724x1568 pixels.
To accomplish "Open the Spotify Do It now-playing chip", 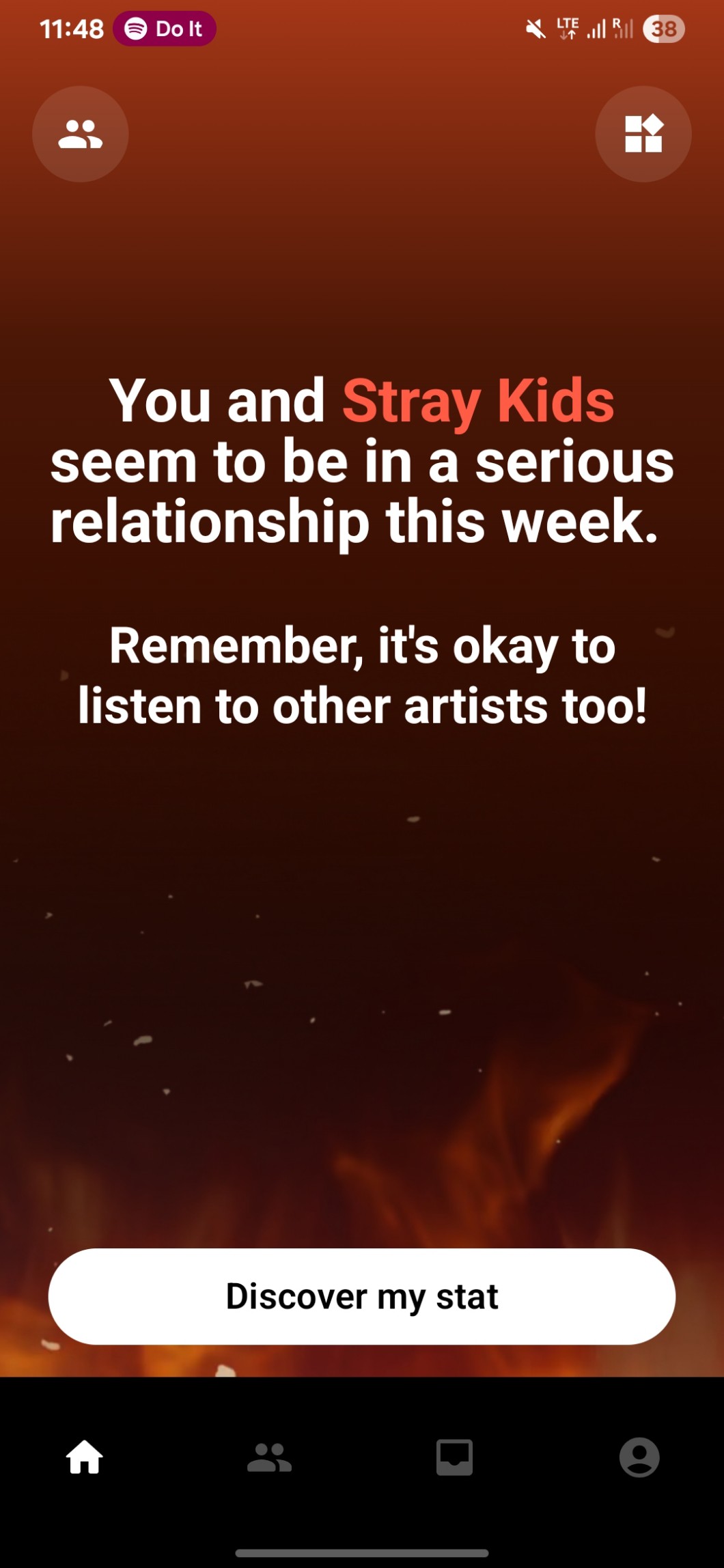I will [165, 29].
